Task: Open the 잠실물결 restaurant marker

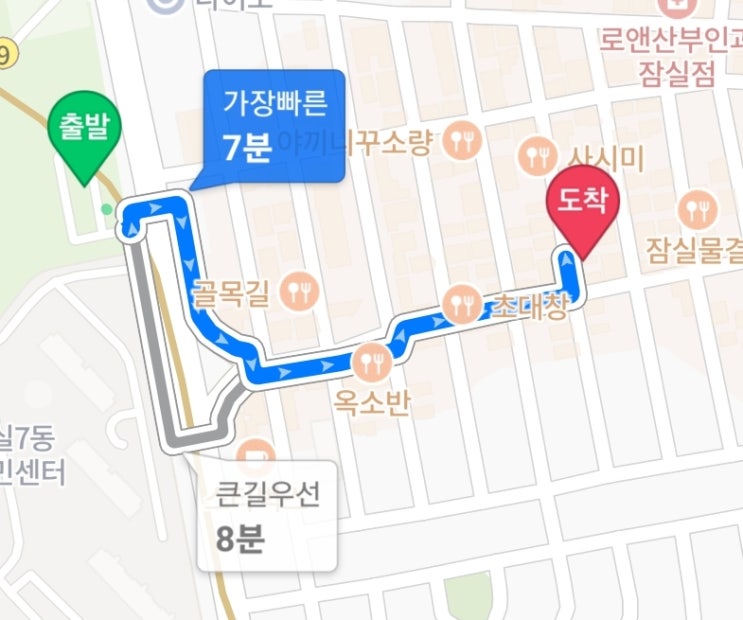Action: click(697, 209)
